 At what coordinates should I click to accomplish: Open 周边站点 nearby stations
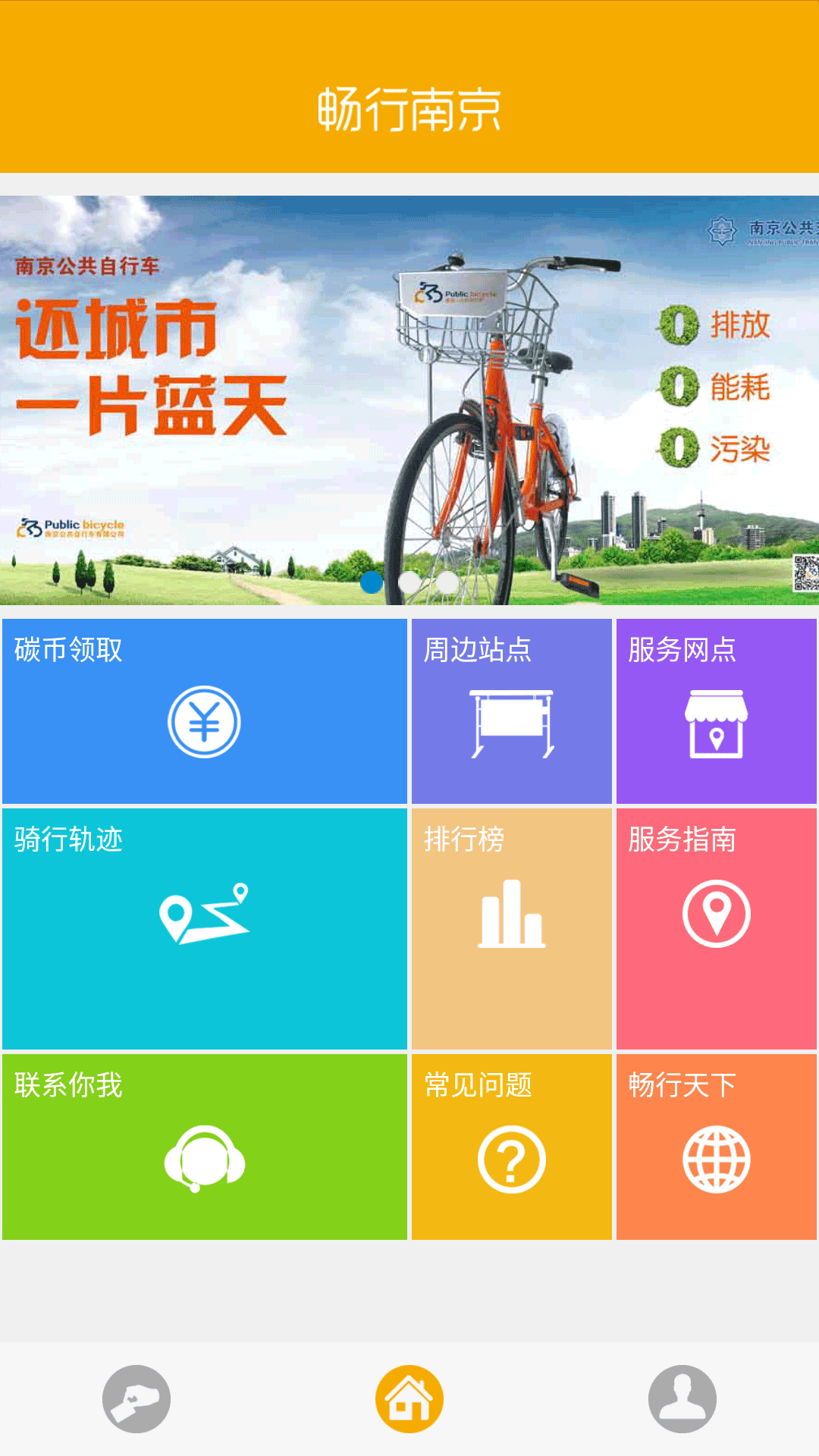pos(512,711)
